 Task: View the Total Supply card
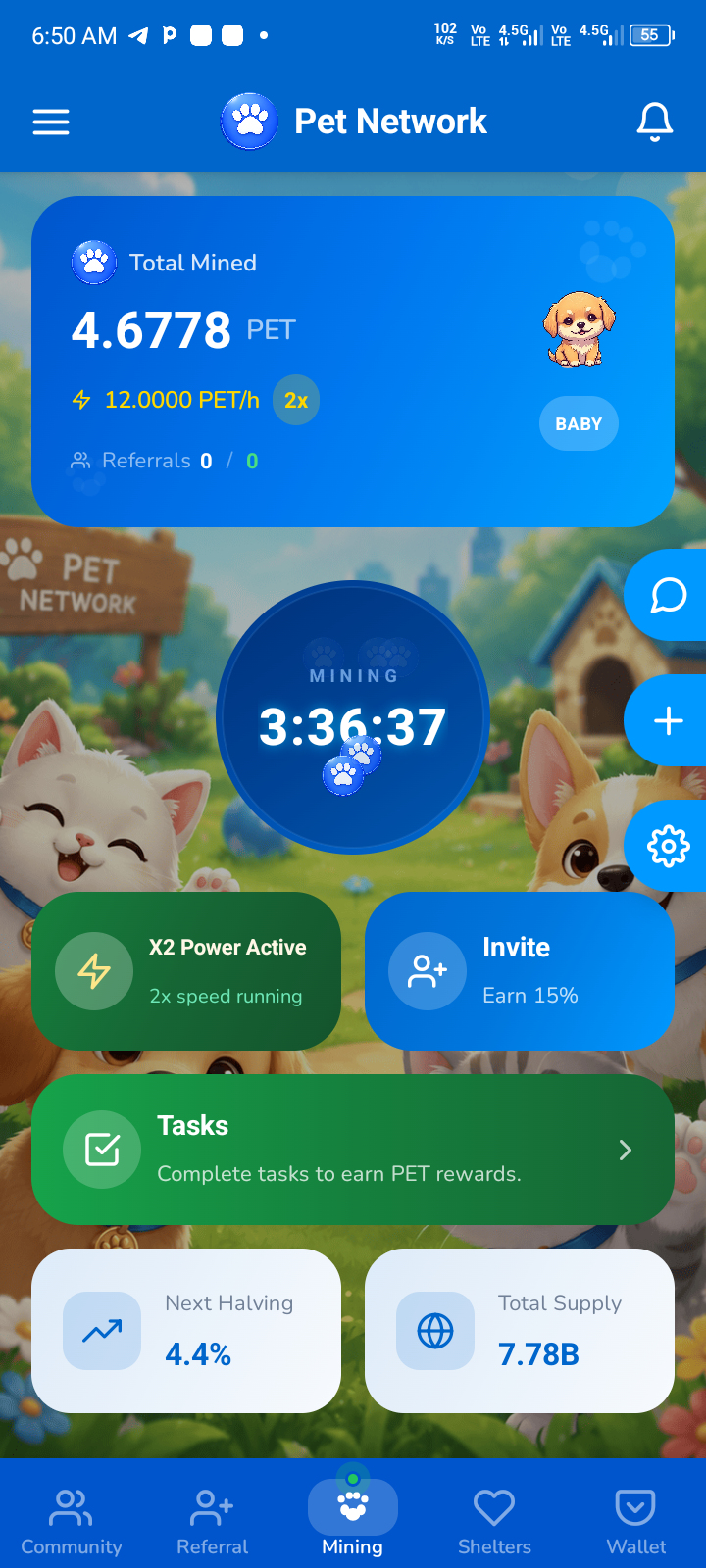pos(520,1331)
